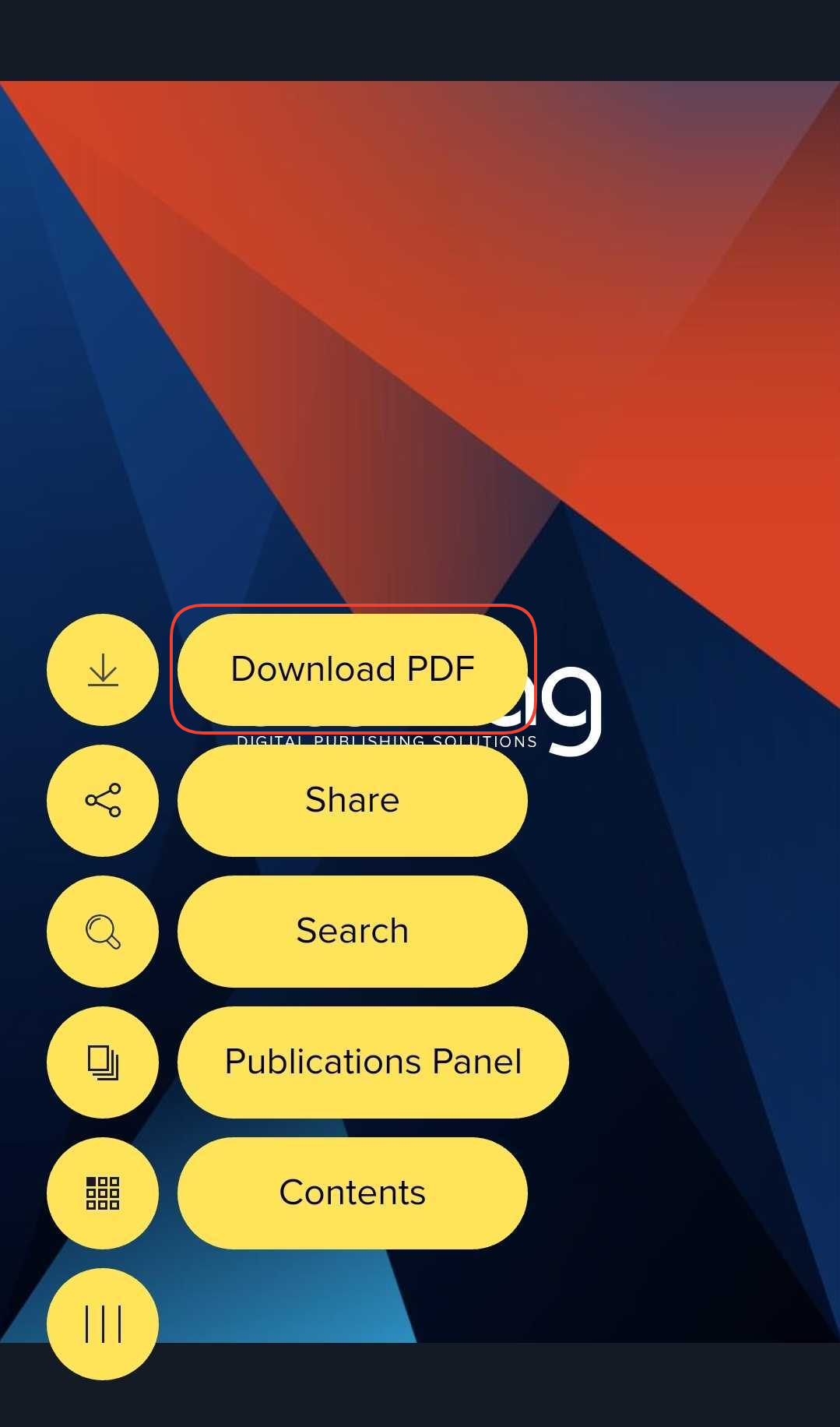This screenshot has width=840, height=1427.
Task: Tap the share network icon
Action: pos(103,801)
